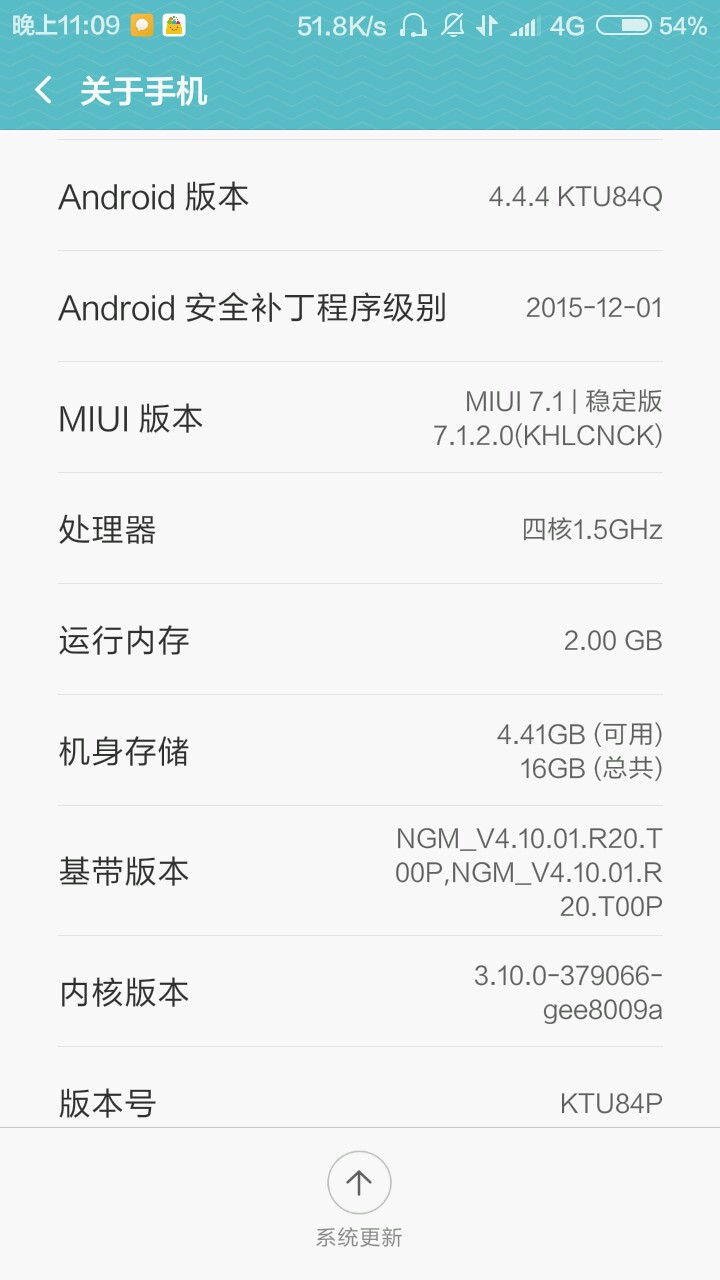The width and height of the screenshot is (720, 1280).
Task: Go back from 关于手机 page
Action: click(x=44, y=91)
